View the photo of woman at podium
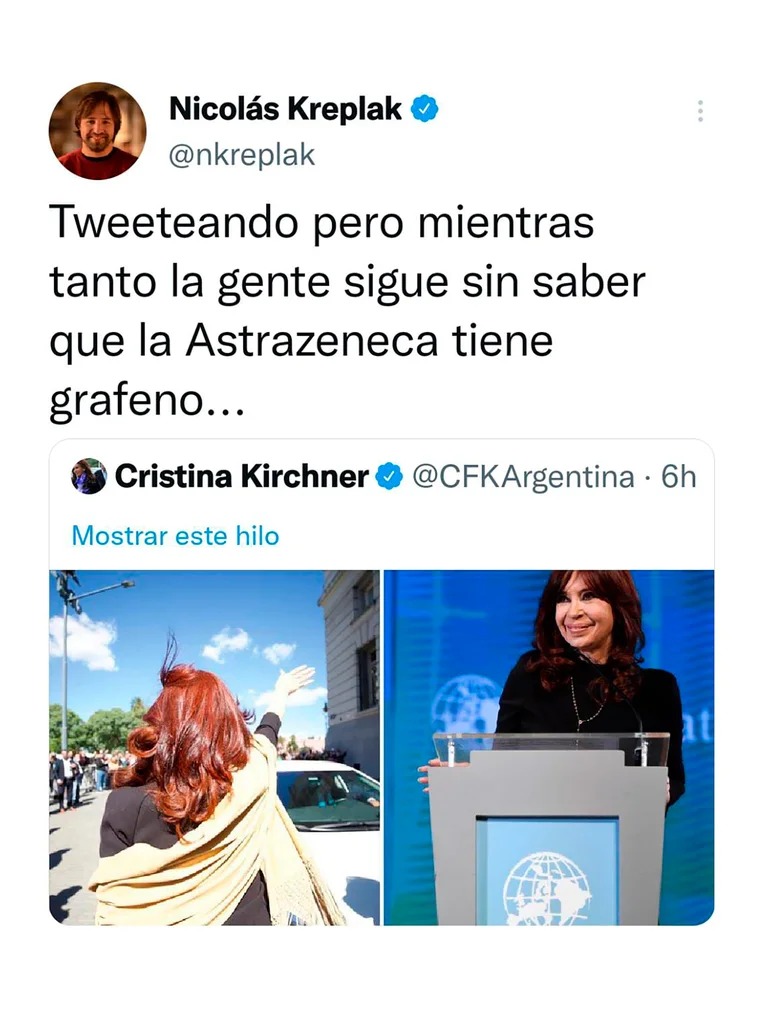Screen dimensions: 768x1024 pos(549,747)
